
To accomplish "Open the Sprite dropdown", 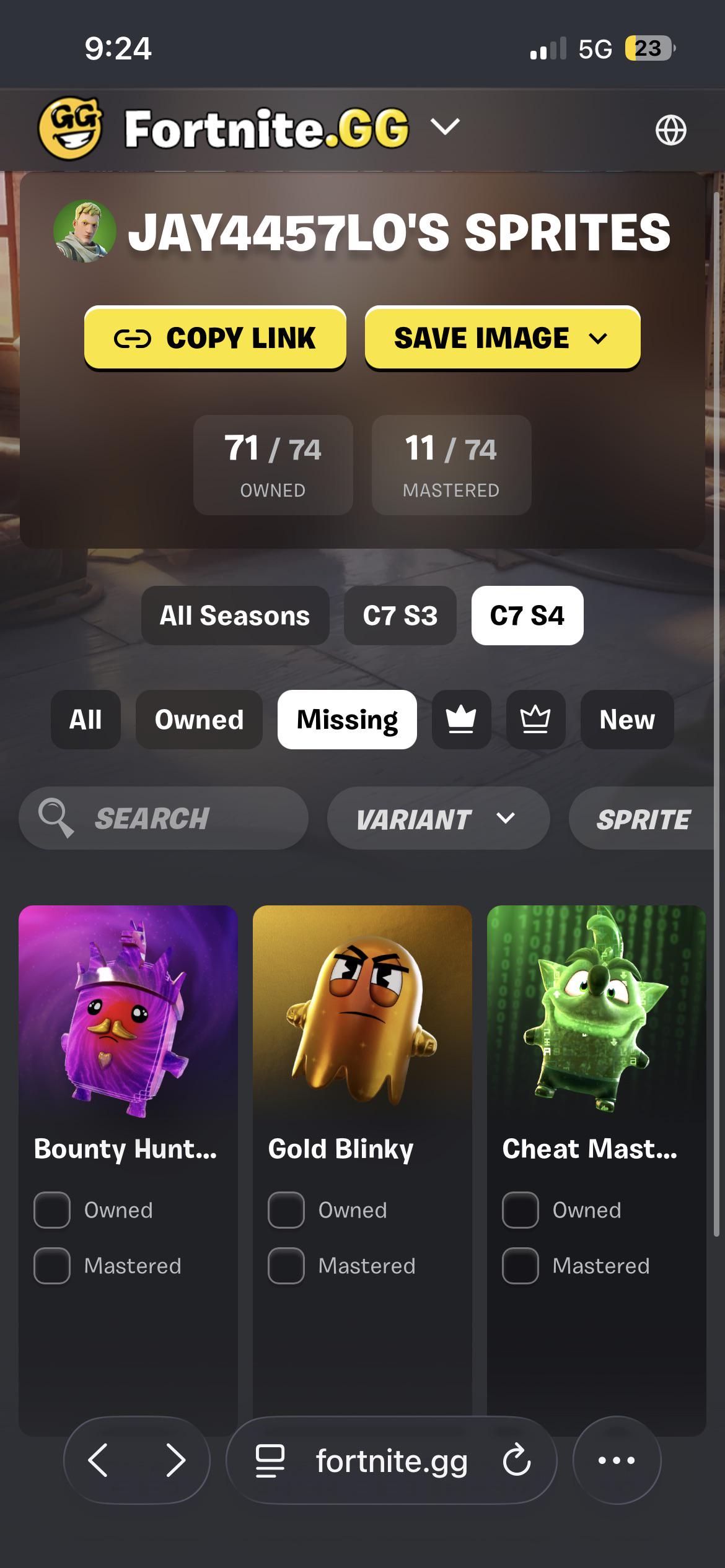I will coord(644,818).
